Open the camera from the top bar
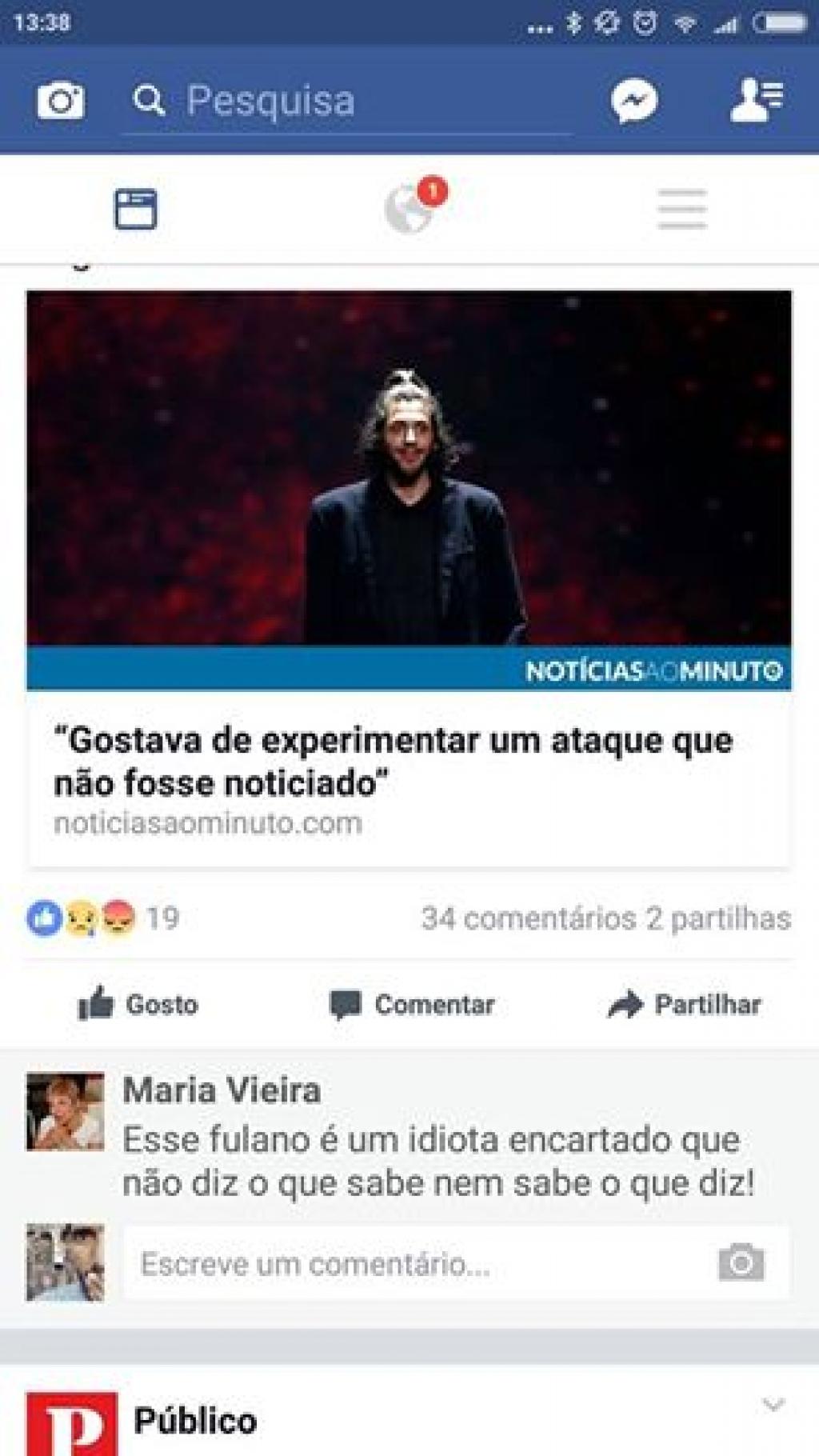 point(62,101)
